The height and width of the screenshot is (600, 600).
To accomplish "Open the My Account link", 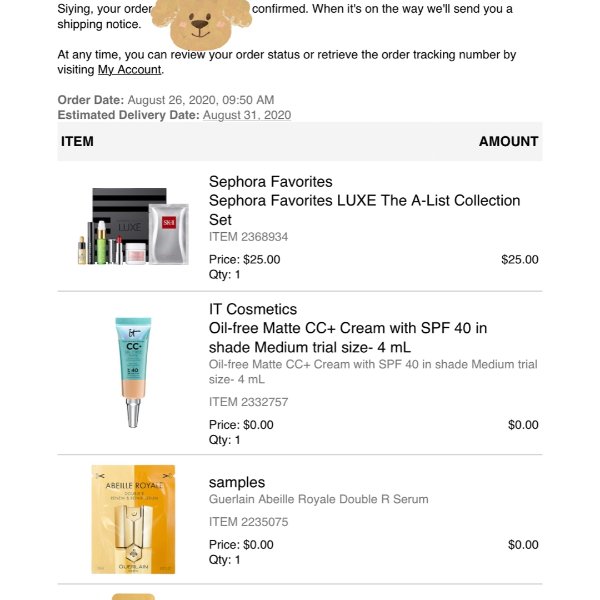I will click(x=129, y=70).
